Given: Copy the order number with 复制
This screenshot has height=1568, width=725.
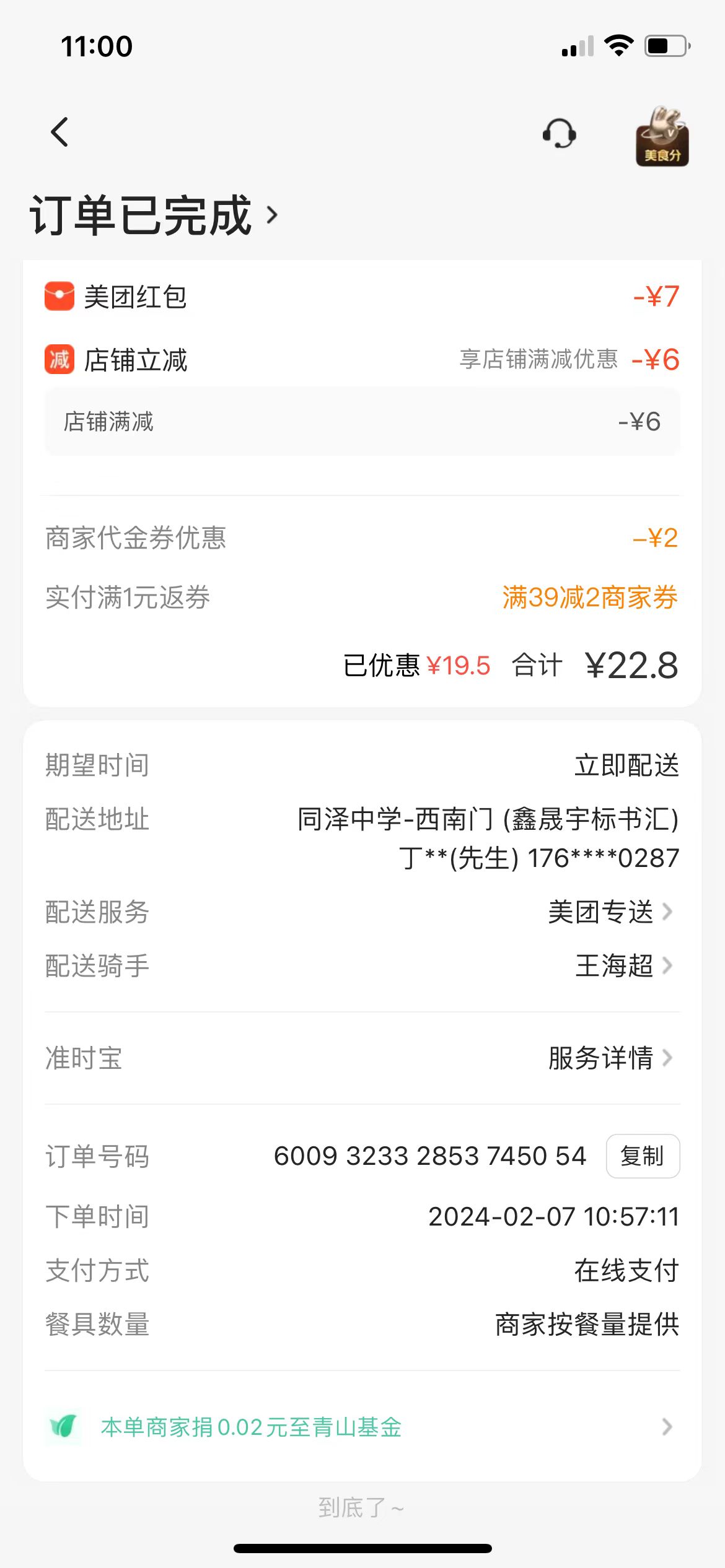Looking at the screenshot, I should click(x=643, y=1156).
